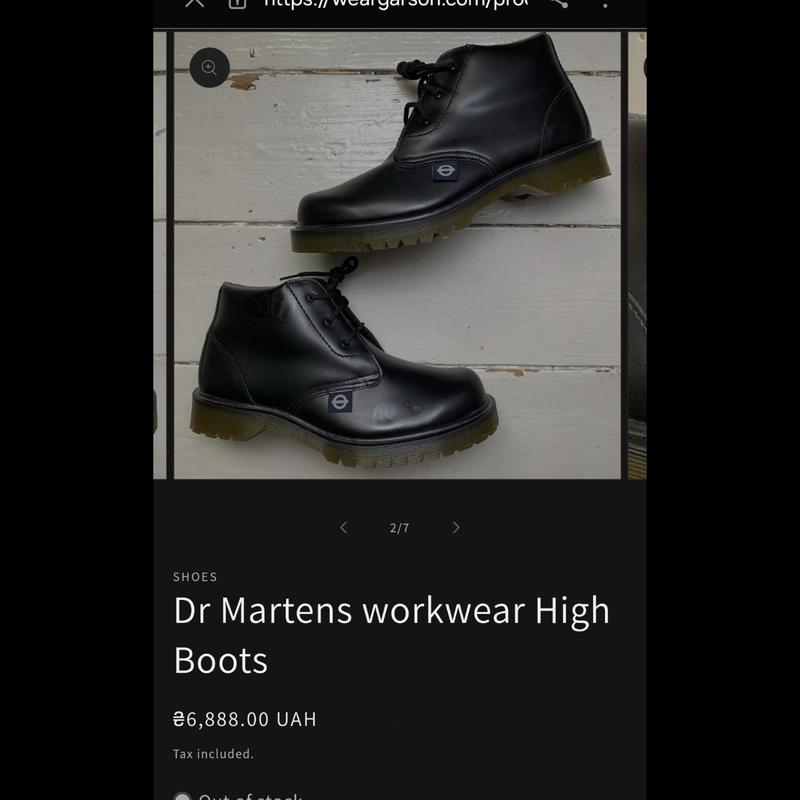The height and width of the screenshot is (800, 800).
Task: Go back to the previous product image
Action: click(x=344, y=528)
